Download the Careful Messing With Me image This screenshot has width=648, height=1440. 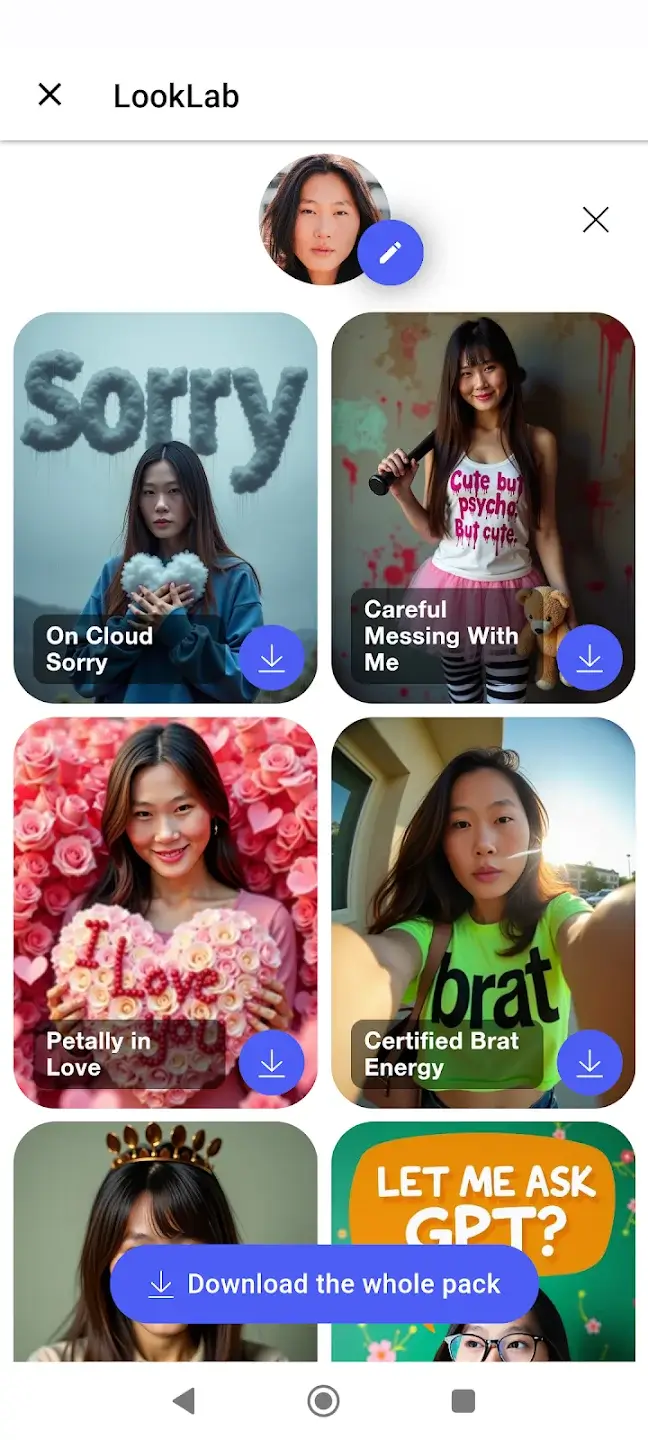[589, 658]
